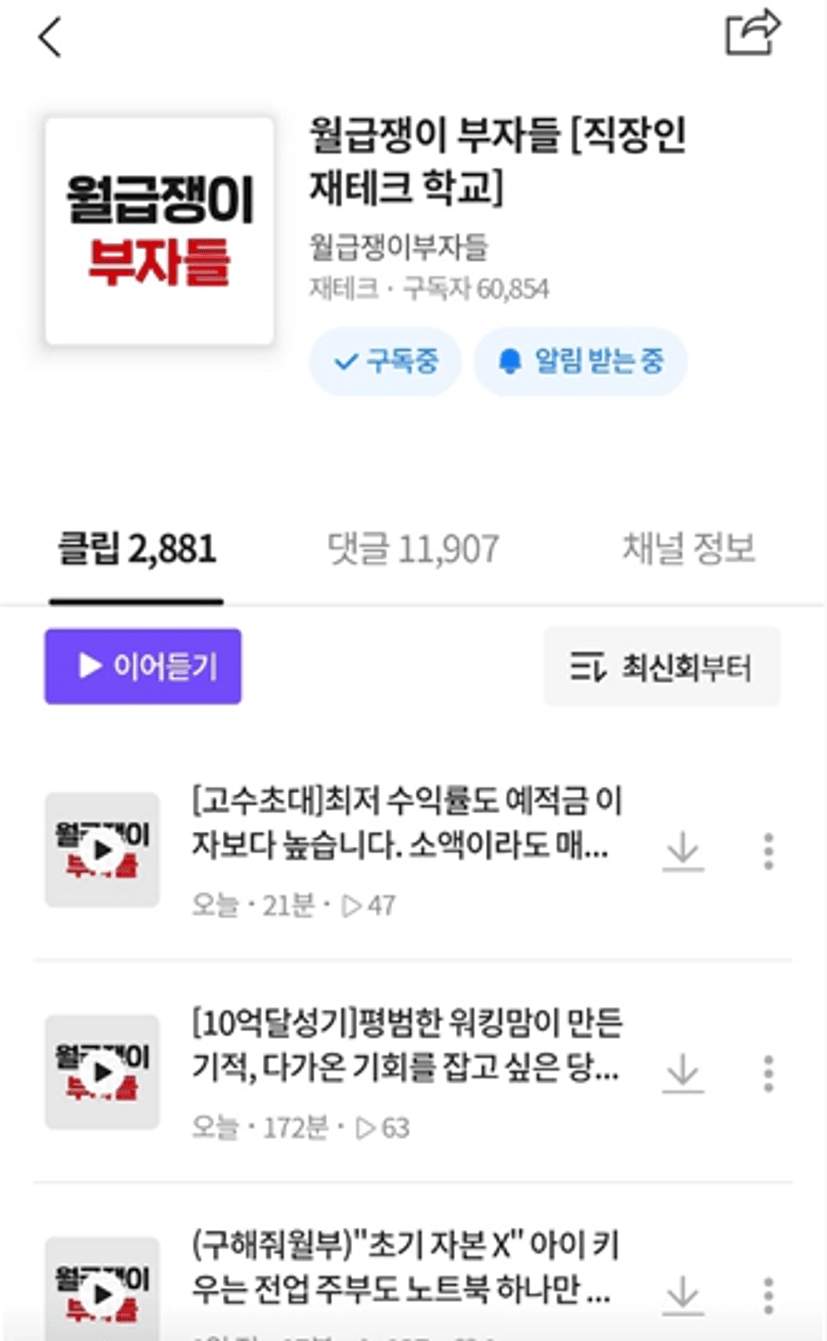This screenshot has width=827, height=1341.
Task: Share this channel
Action: (x=751, y=33)
